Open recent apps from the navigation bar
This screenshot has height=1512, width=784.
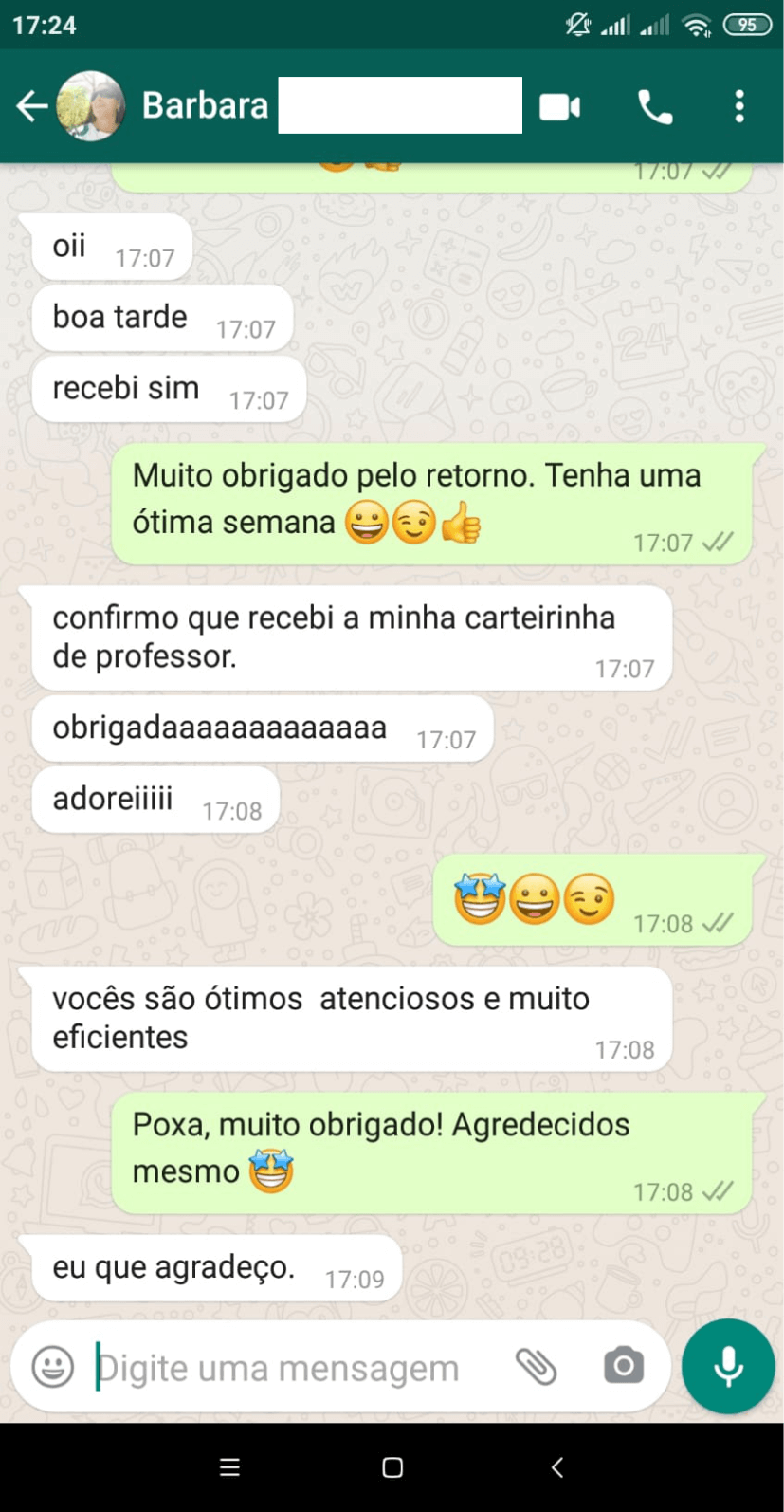[x=228, y=1466]
